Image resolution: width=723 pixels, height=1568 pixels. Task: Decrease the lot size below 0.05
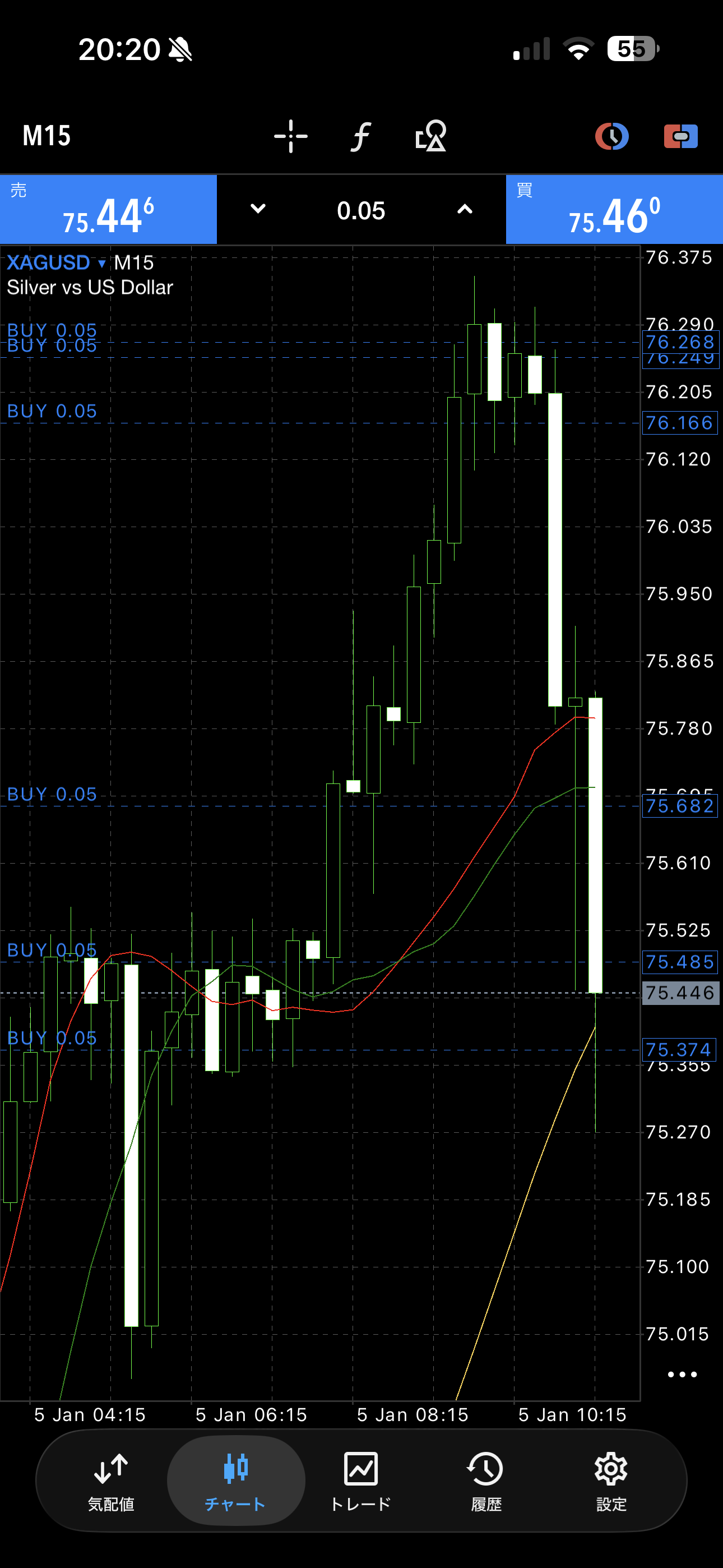pos(258,209)
